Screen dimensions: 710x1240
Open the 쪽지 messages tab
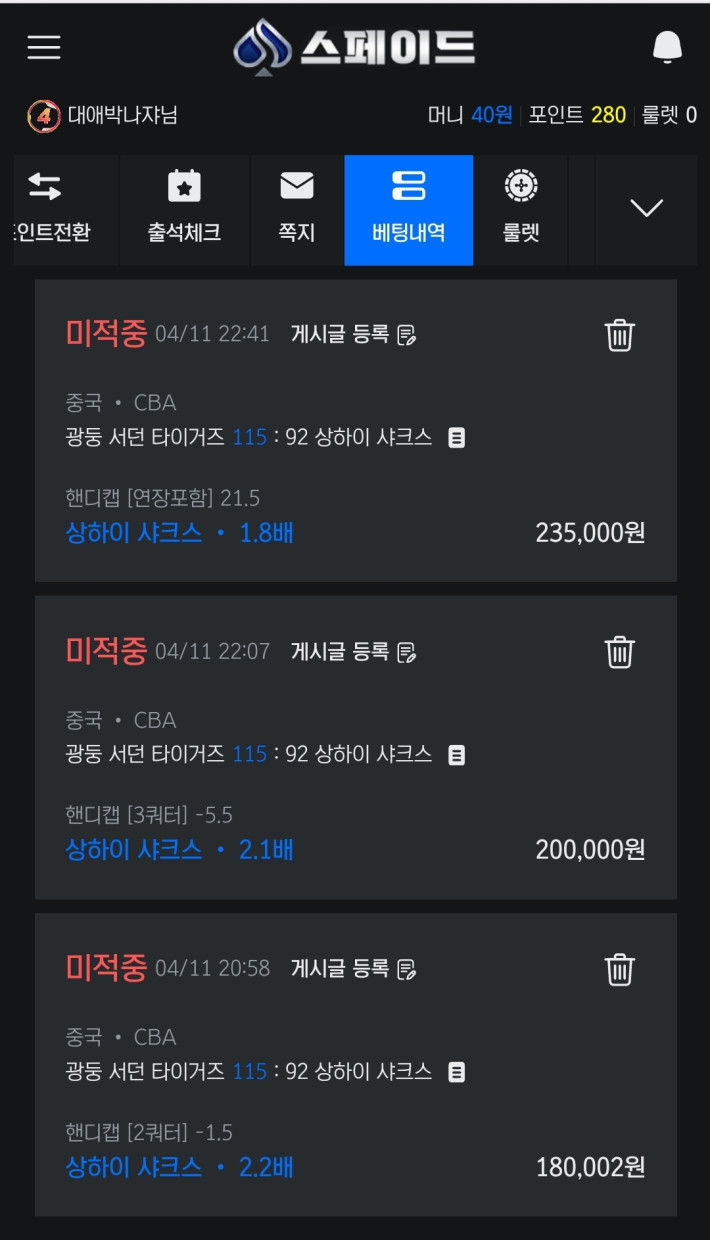pyautogui.click(x=297, y=210)
